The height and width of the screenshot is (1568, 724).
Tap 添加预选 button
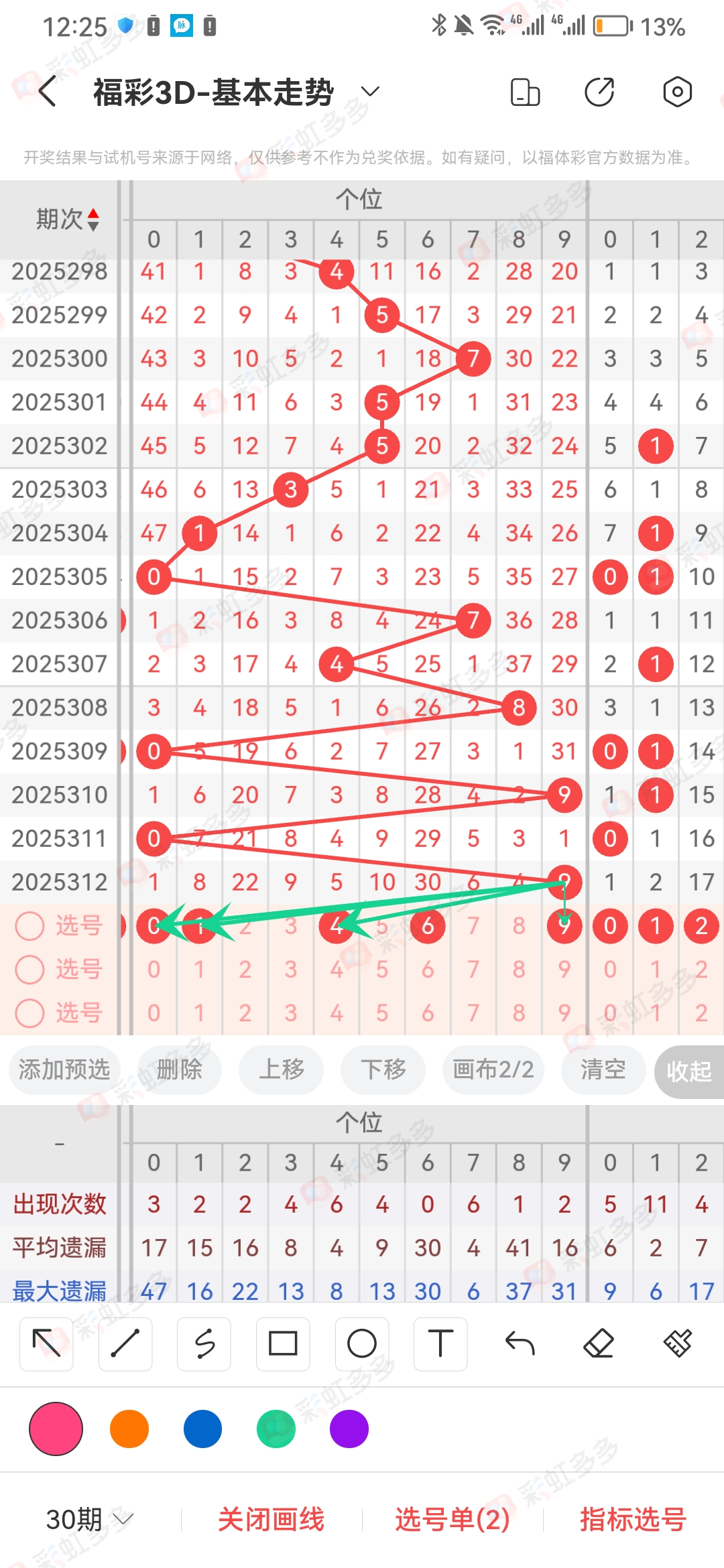tap(64, 1069)
